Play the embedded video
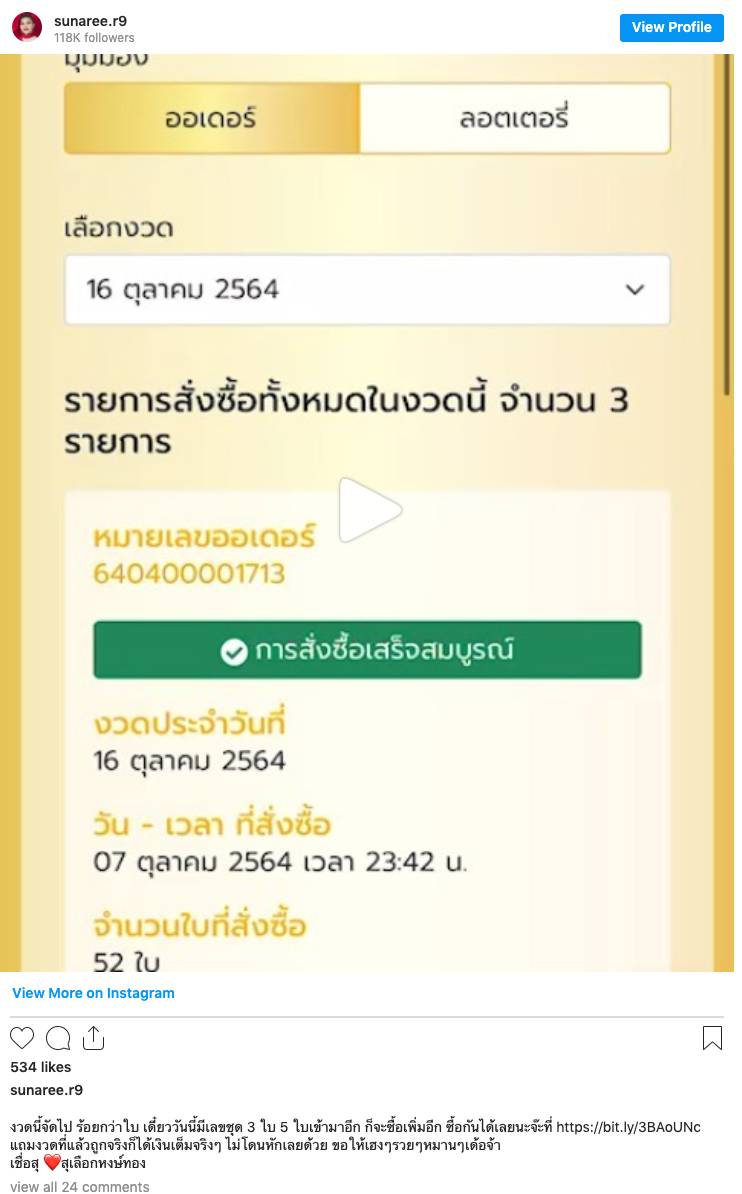This screenshot has width=742, height=1194. coord(369,510)
